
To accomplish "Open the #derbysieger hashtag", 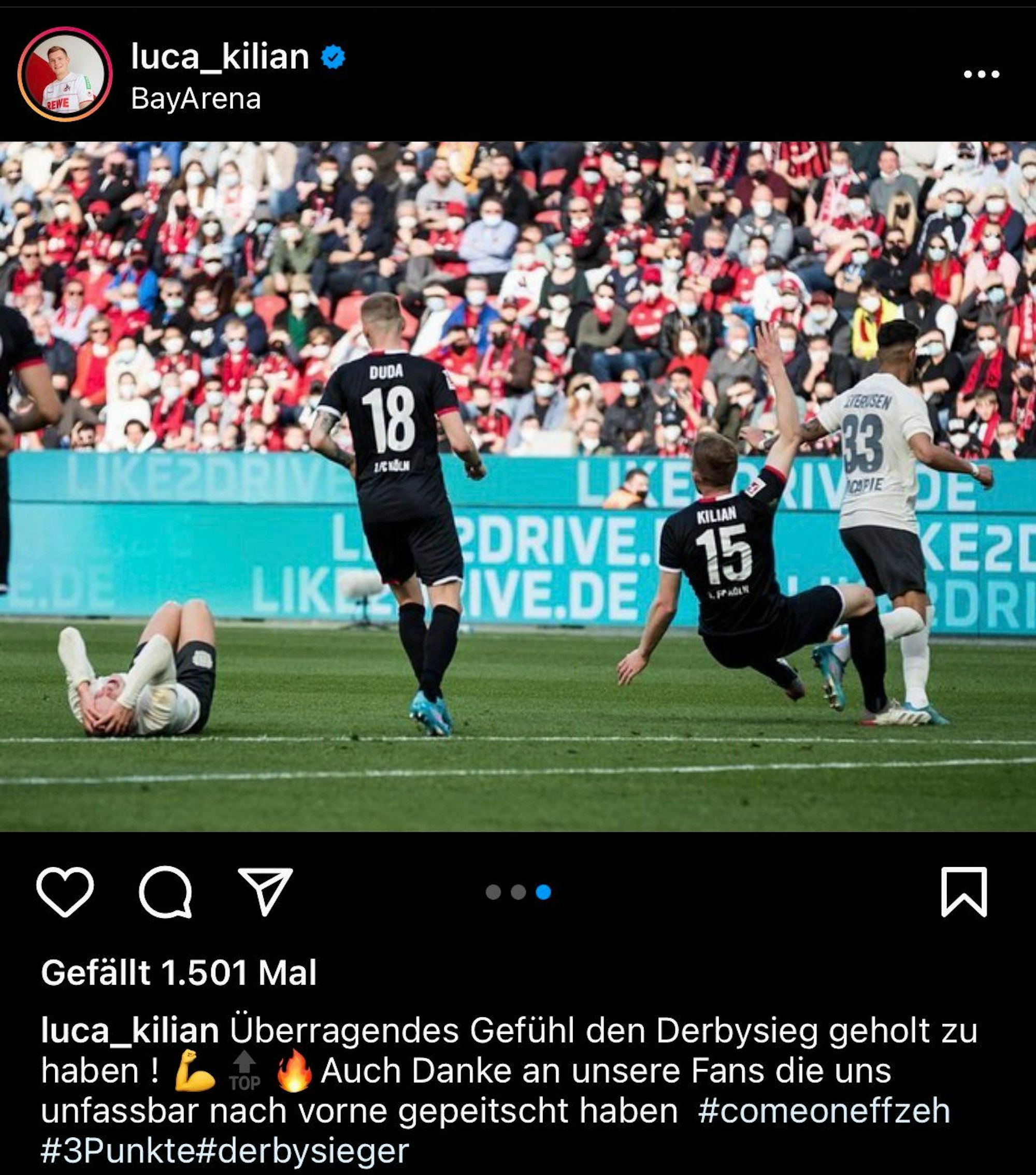I will coord(303,1150).
